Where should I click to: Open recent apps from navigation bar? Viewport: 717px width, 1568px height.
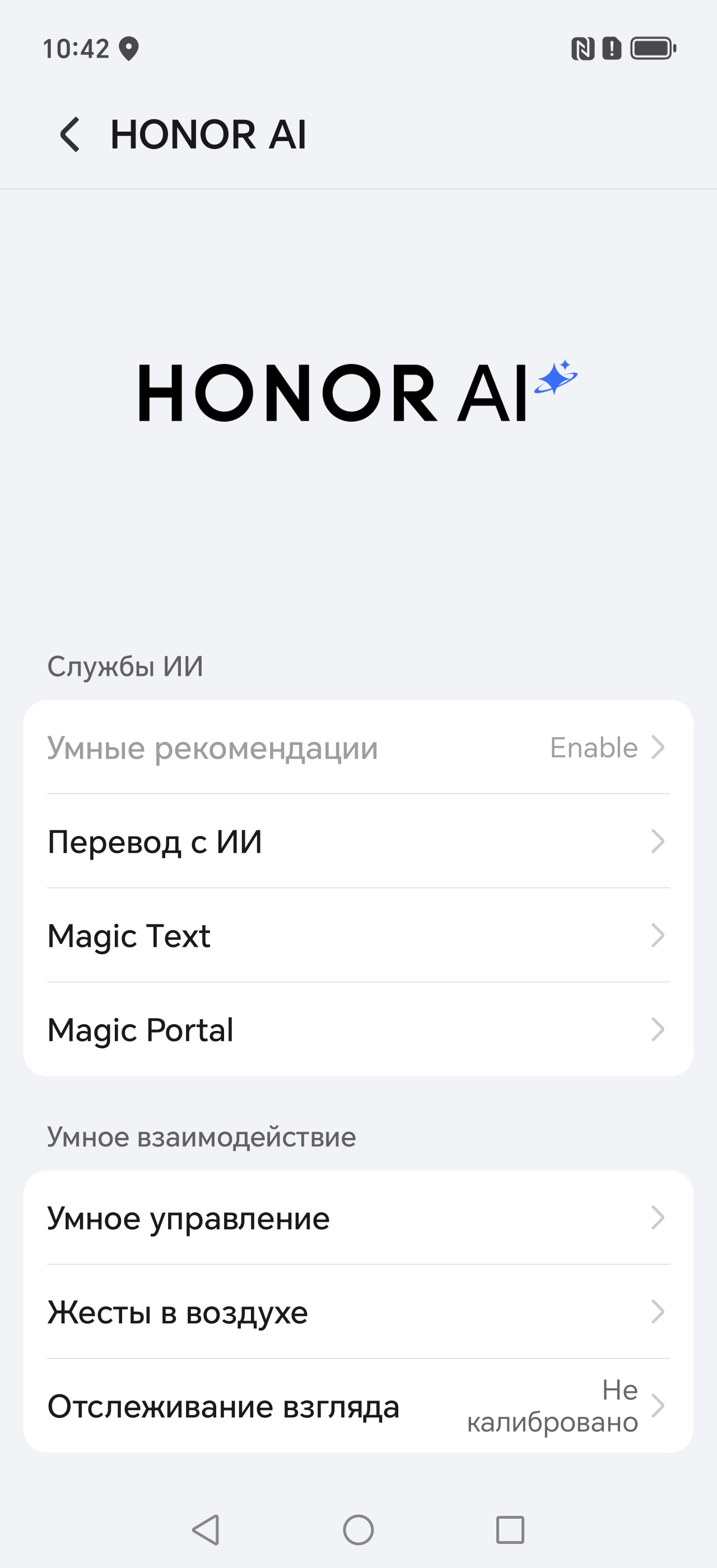[510, 1530]
